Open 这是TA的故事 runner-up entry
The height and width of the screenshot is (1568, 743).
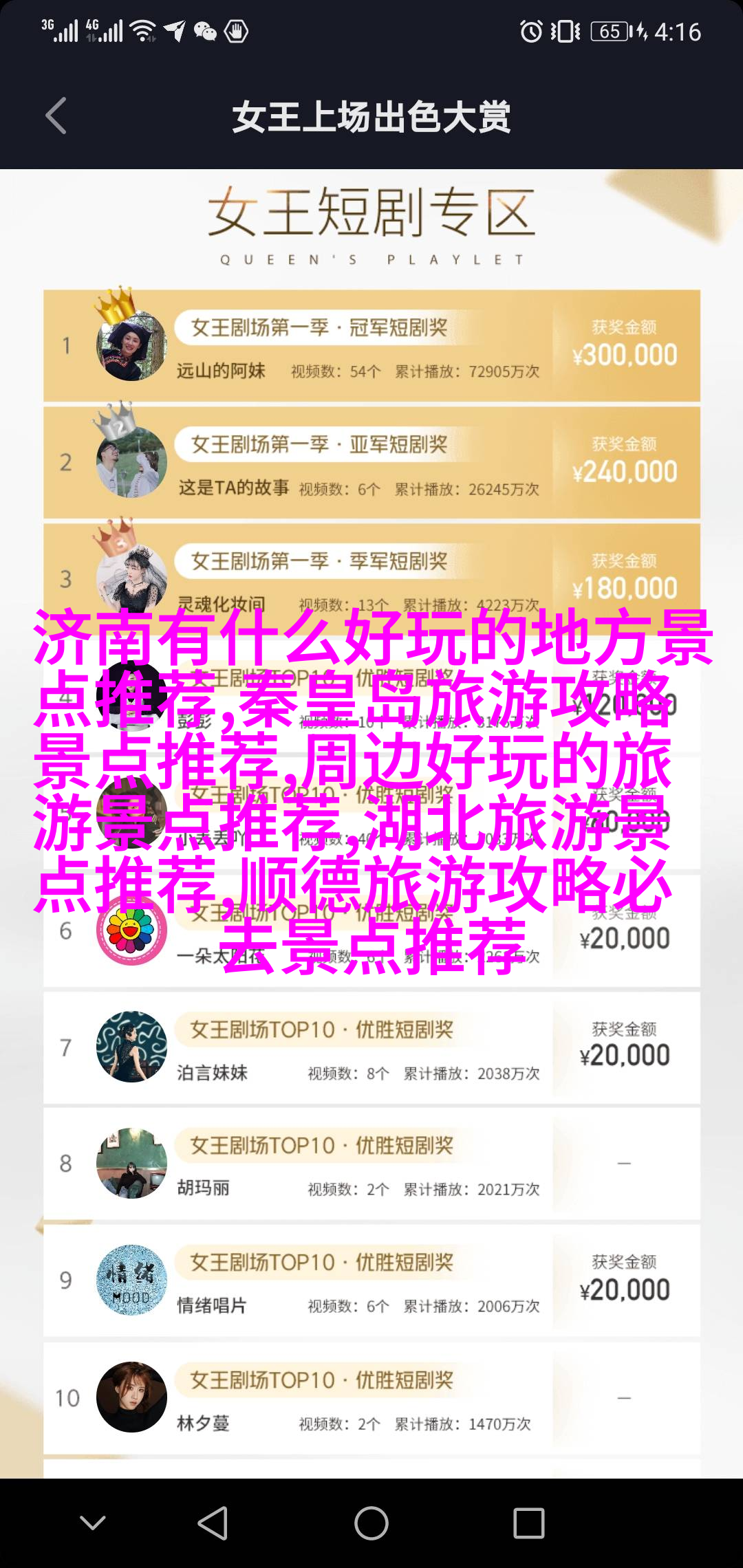[371, 463]
